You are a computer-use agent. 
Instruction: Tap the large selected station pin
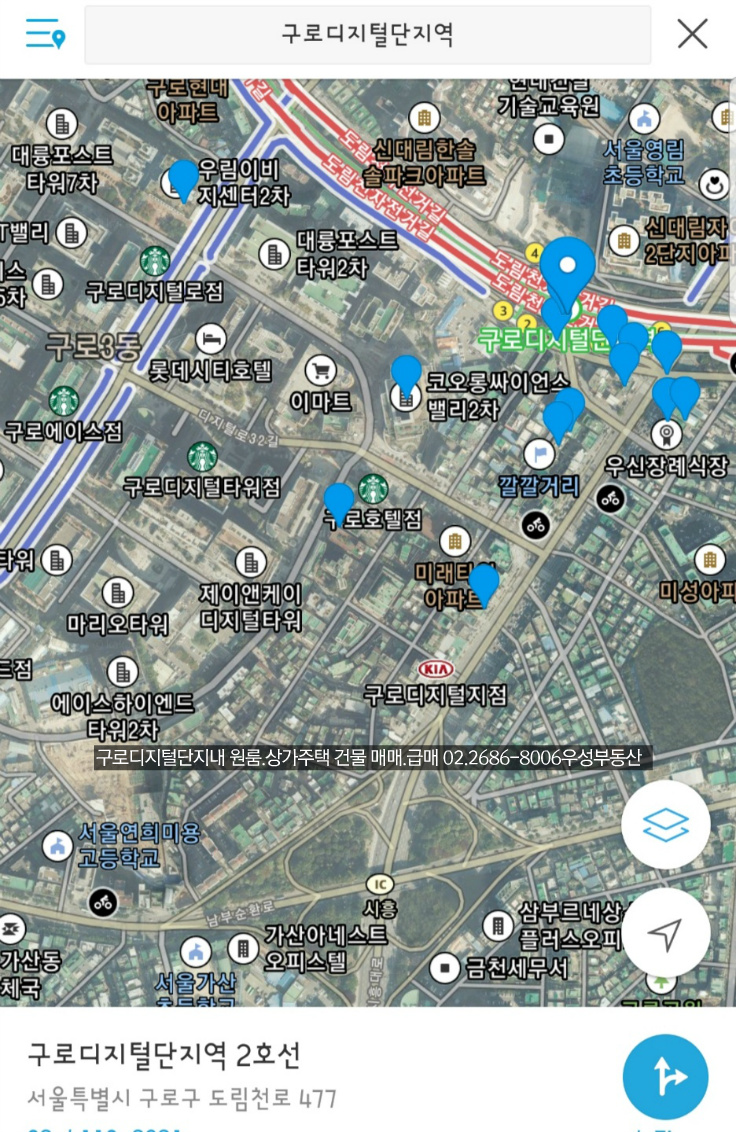click(568, 265)
